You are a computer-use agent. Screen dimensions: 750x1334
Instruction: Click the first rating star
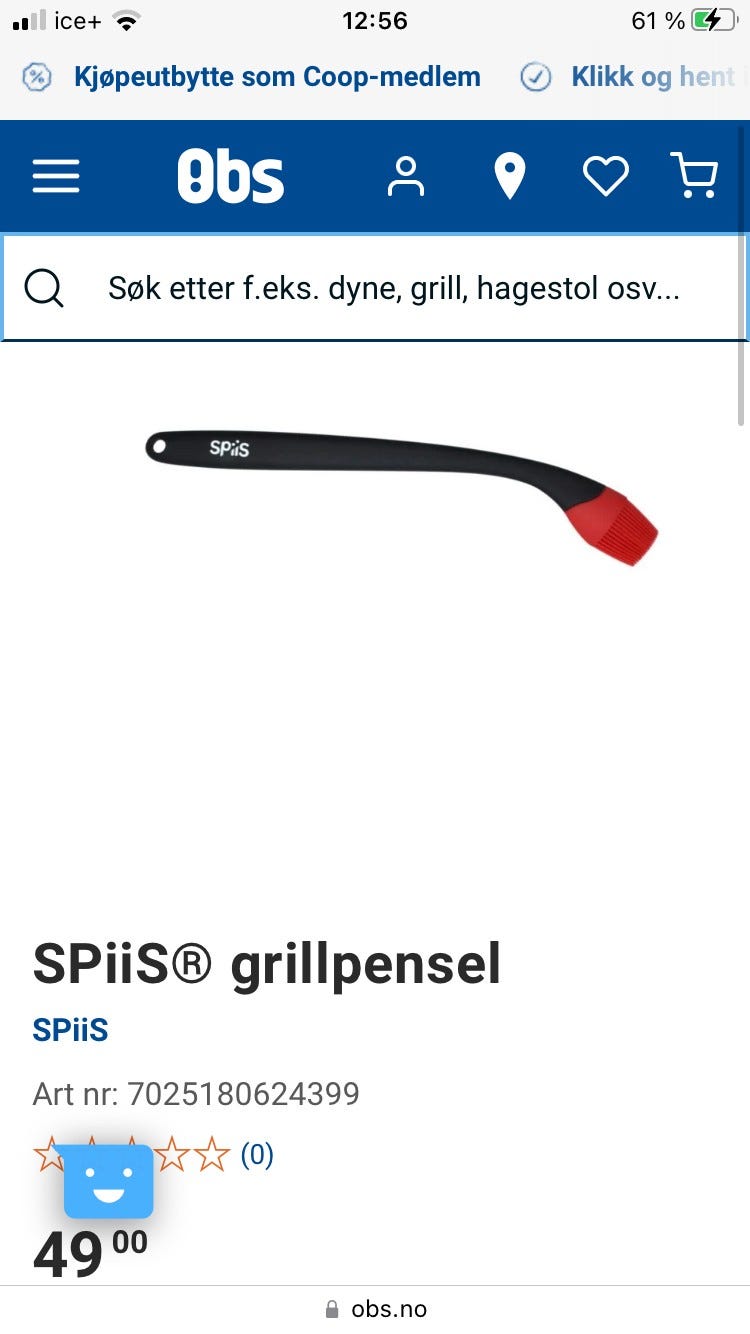point(50,1155)
